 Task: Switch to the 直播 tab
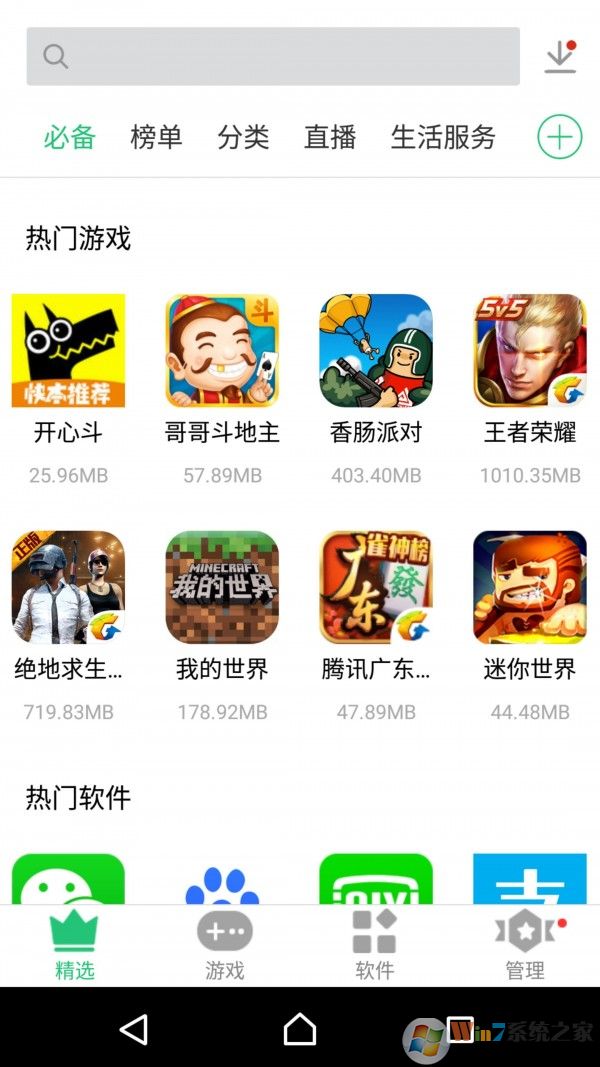tap(330, 137)
